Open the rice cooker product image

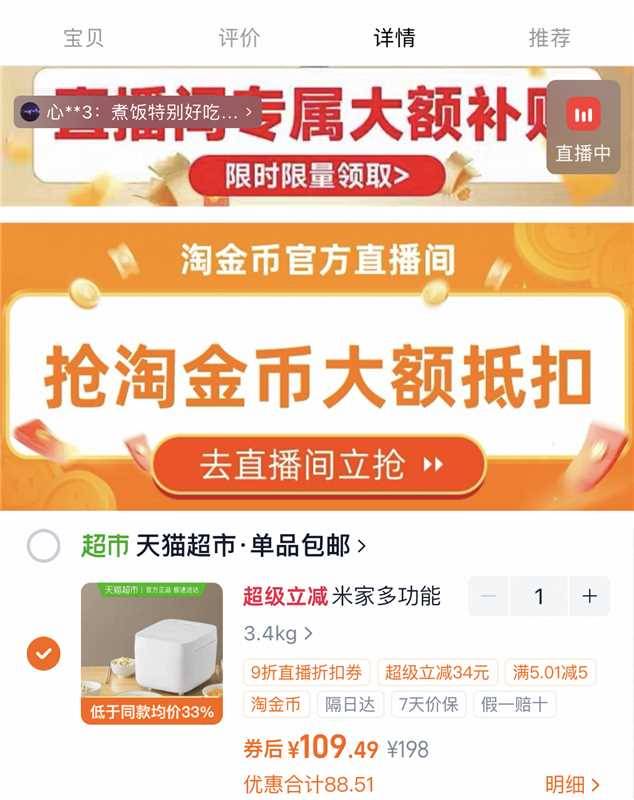(x=152, y=653)
